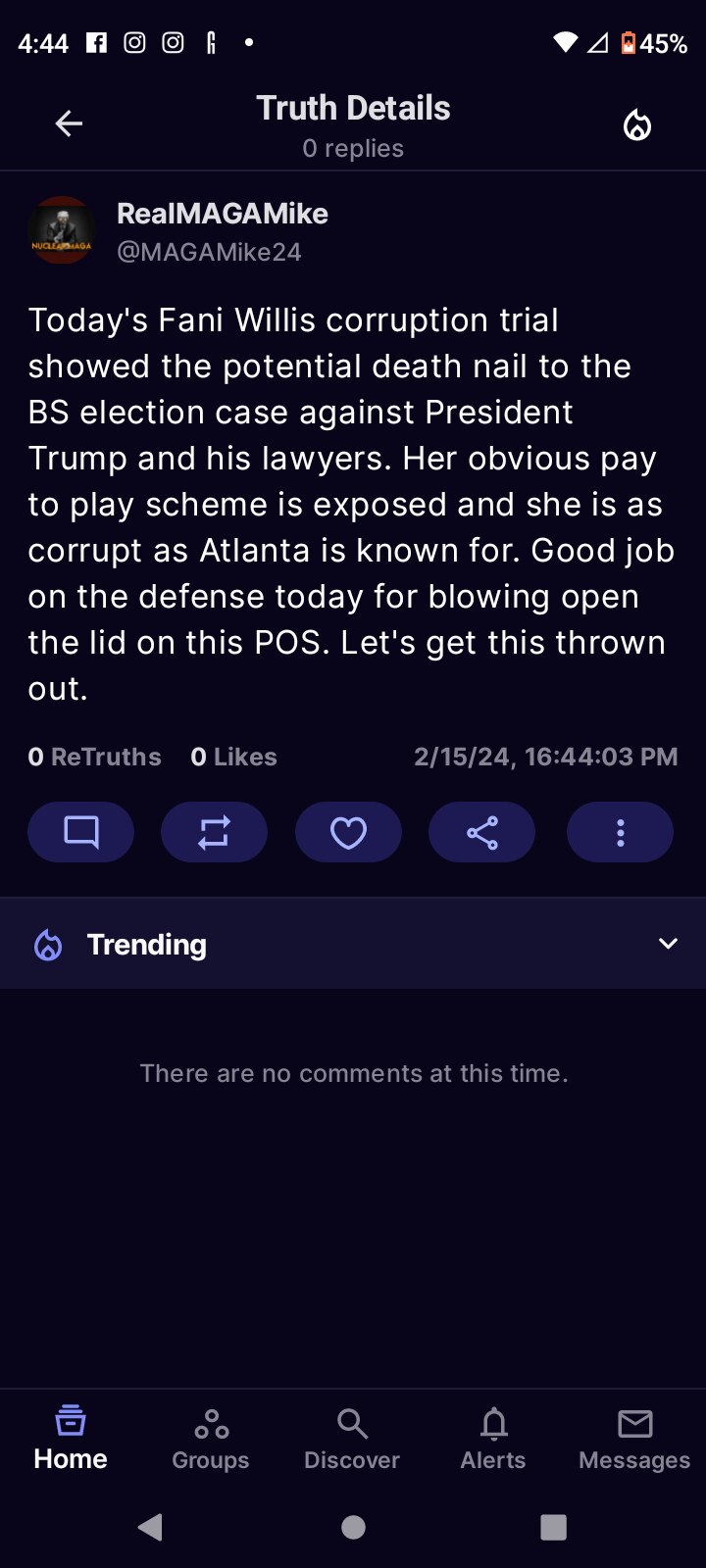Open the reply comment icon

tap(80, 831)
